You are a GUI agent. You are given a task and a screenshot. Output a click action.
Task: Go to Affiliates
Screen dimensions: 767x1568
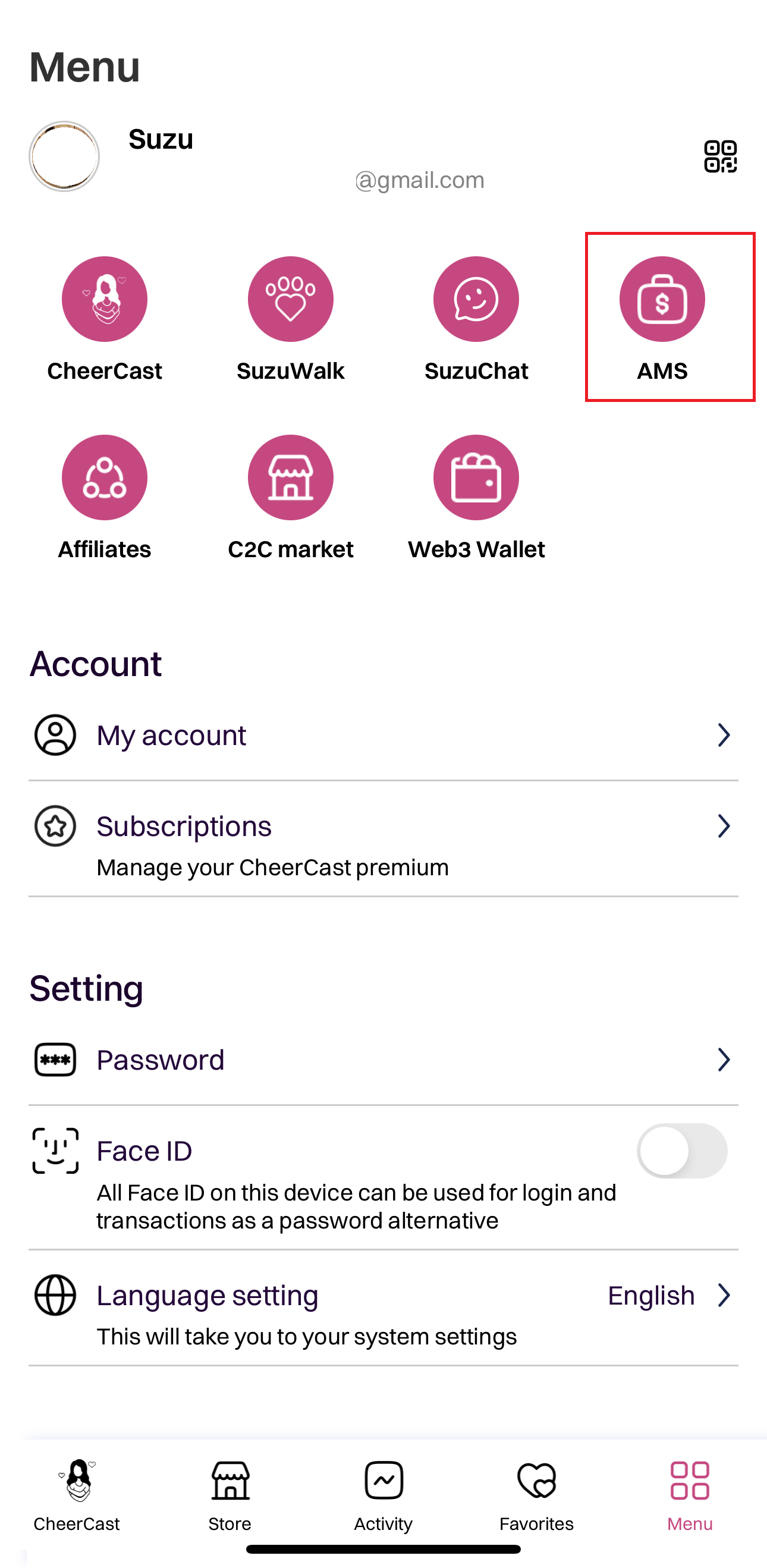(x=105, y=478)
